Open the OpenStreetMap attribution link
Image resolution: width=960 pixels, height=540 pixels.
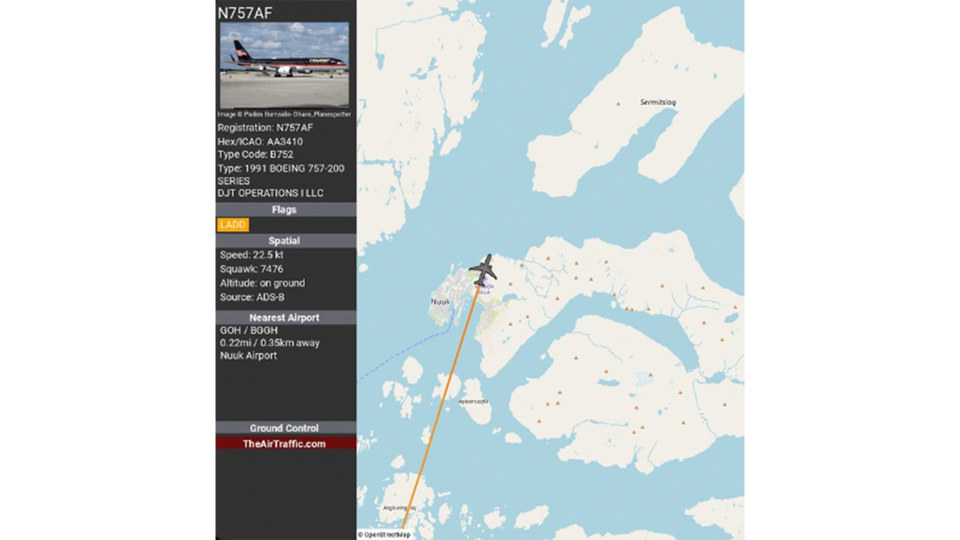[386, 535]
